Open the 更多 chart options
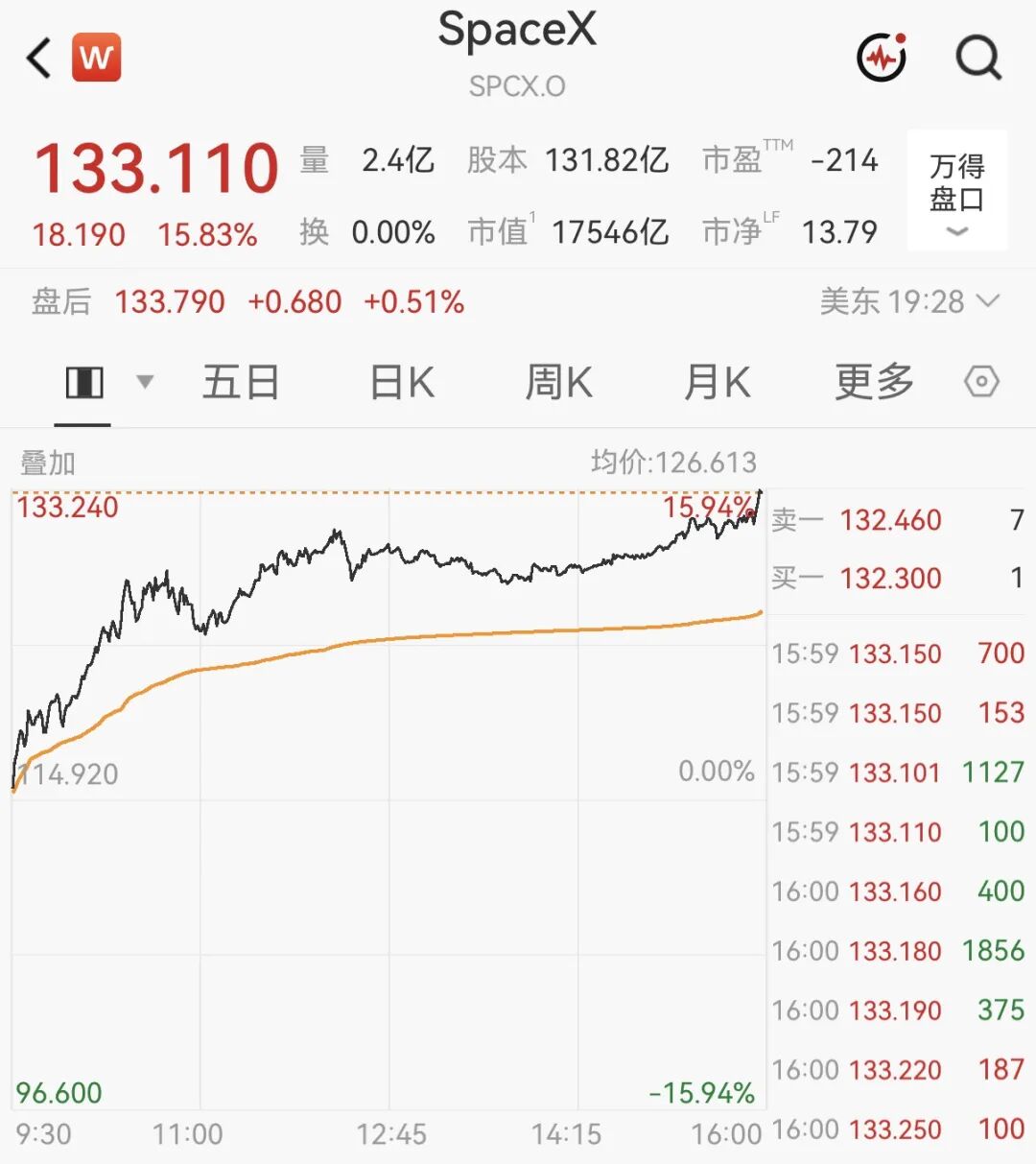Image resolution: width=1036 pixels, height=1164 pixels. (874, 382)
